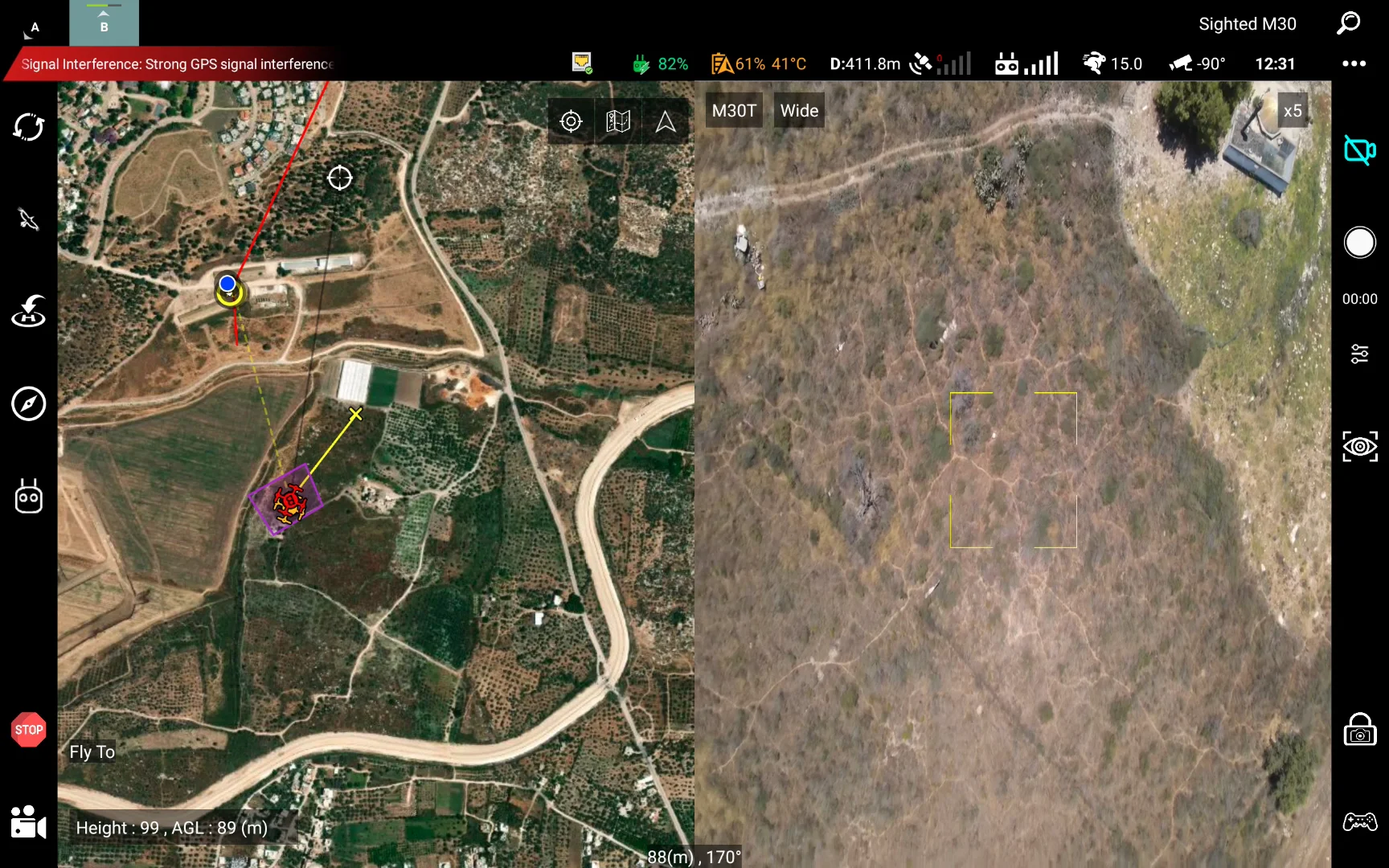
Task: Tap the return-to-home landing icon
Action: tap(28, 311)
